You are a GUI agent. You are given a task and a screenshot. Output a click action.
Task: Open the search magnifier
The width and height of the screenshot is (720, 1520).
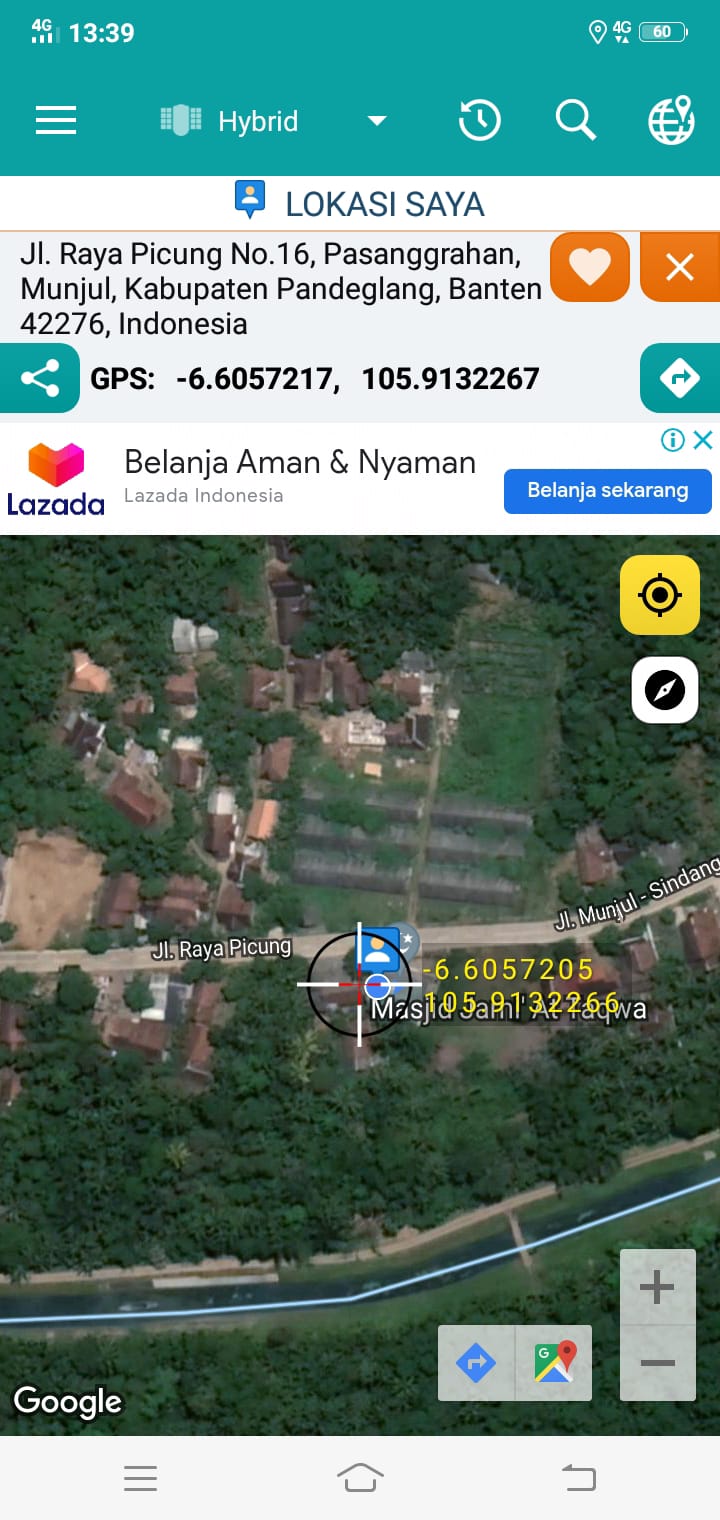pos(576,121)
